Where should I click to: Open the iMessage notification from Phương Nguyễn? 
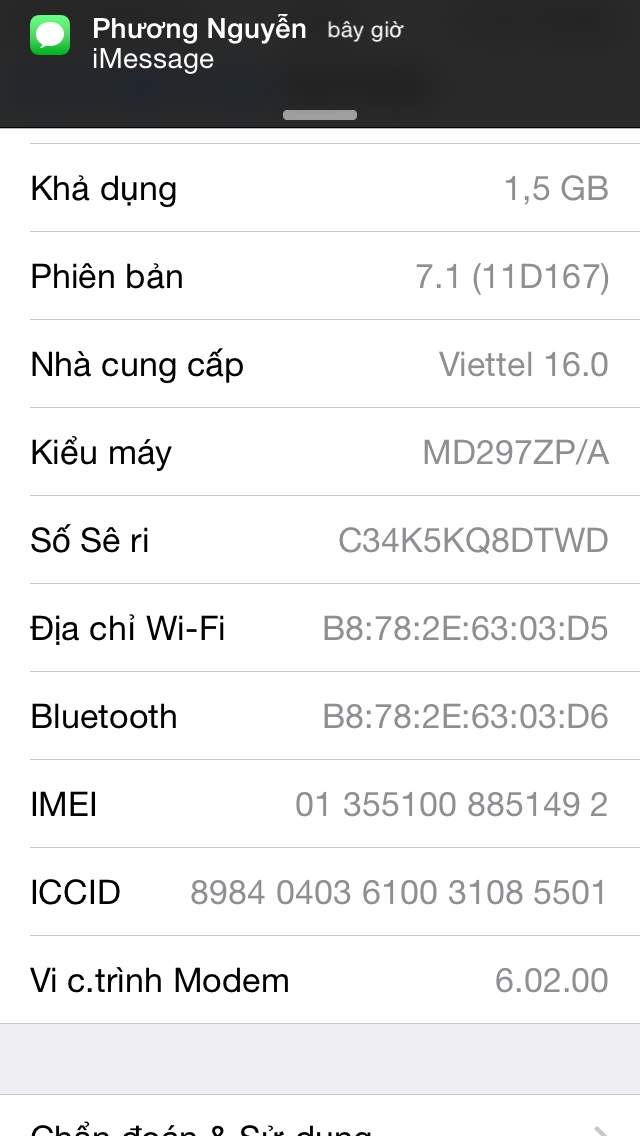coord(250,45)
